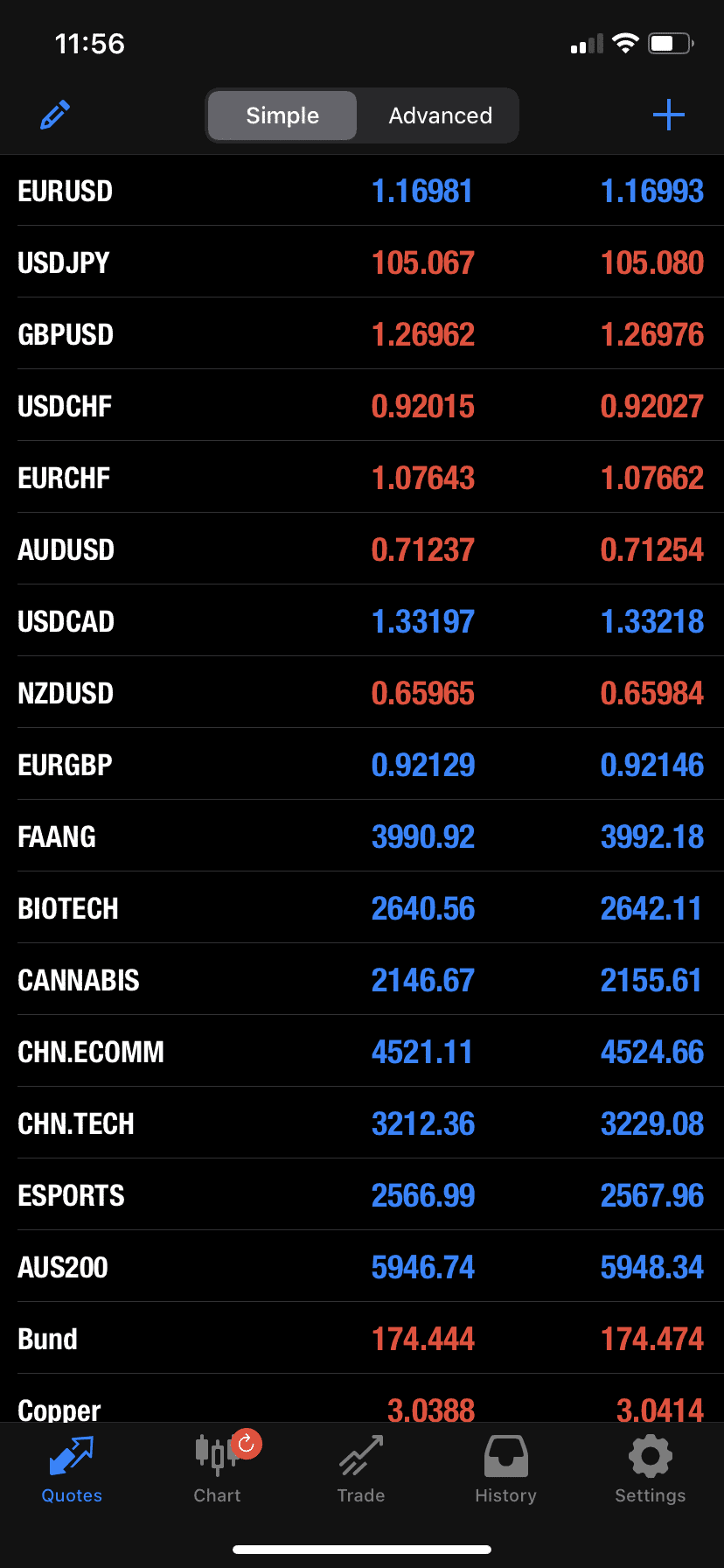
Task: Tap the Copper quote at the bottom
Action: pos(362,1404)
